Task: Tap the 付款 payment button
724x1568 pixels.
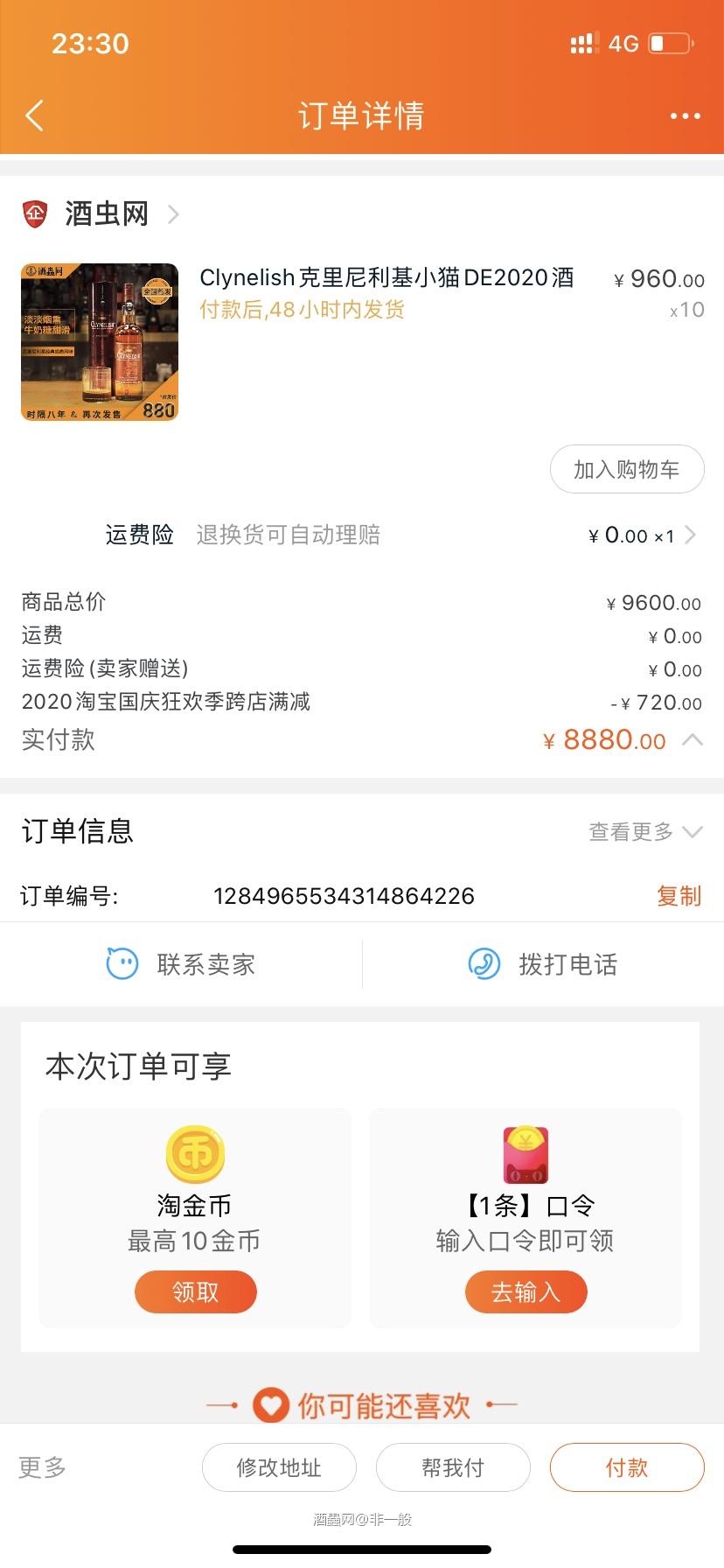Action: (627, 1467)
